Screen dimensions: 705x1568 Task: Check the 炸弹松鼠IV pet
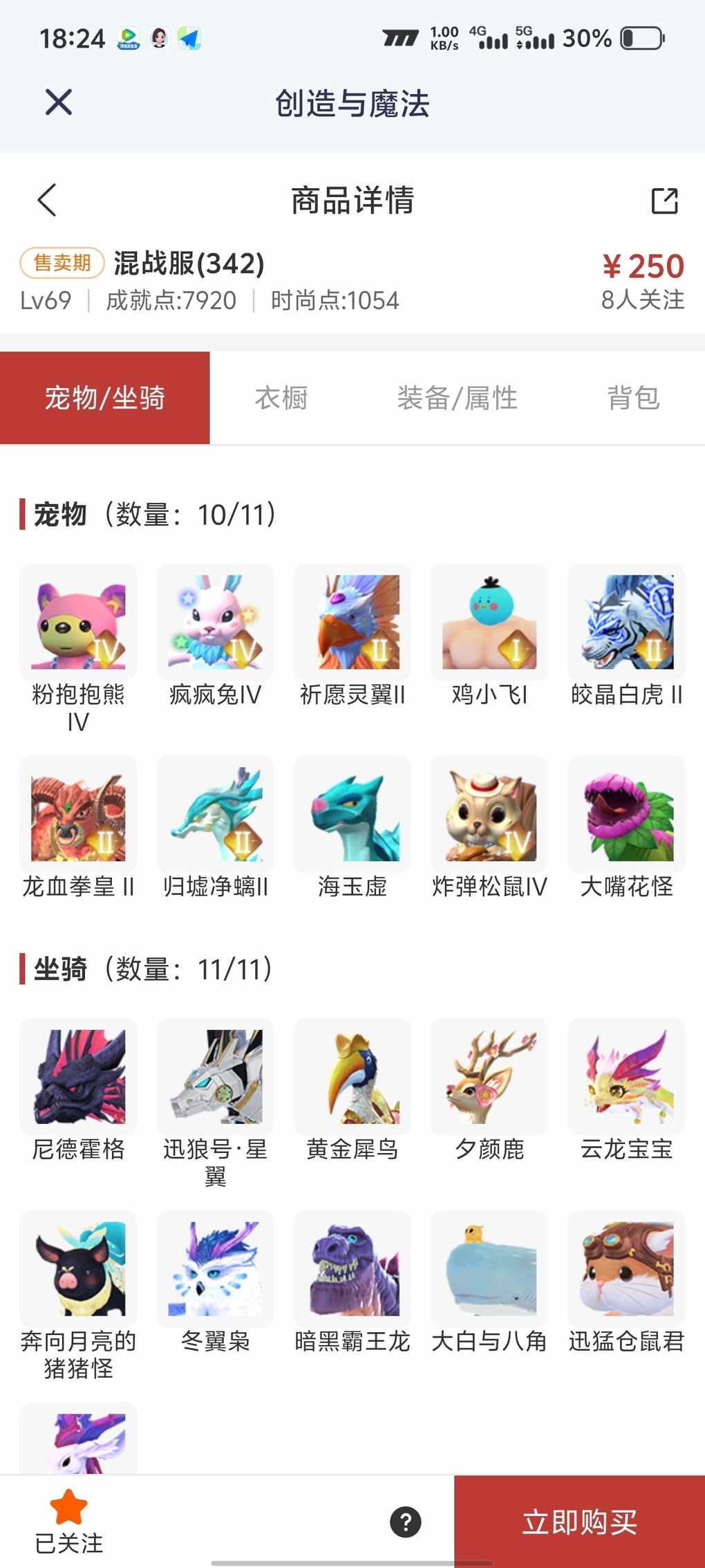[489, 814]
